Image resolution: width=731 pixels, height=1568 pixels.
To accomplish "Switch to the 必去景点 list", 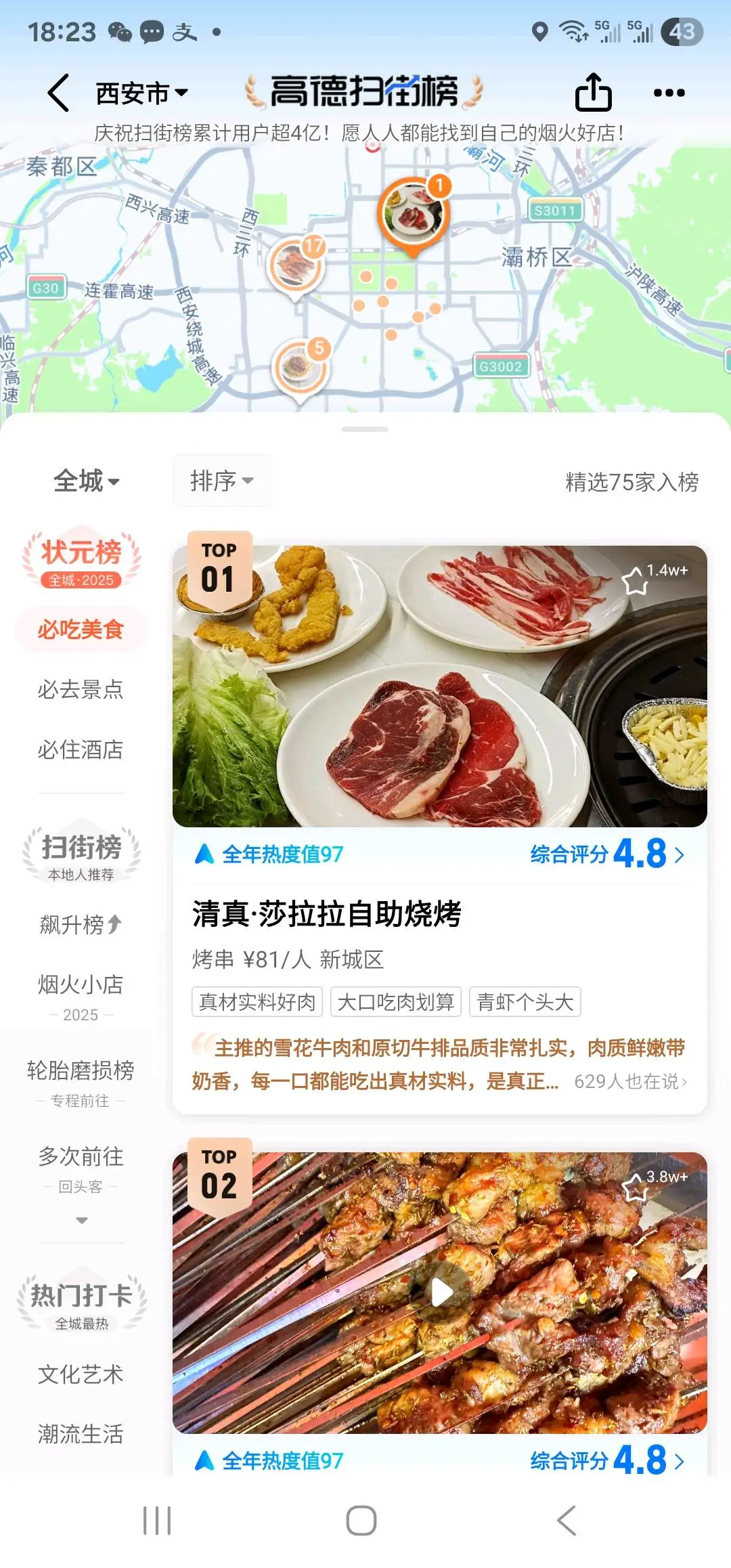I will (x=81, y=689).
